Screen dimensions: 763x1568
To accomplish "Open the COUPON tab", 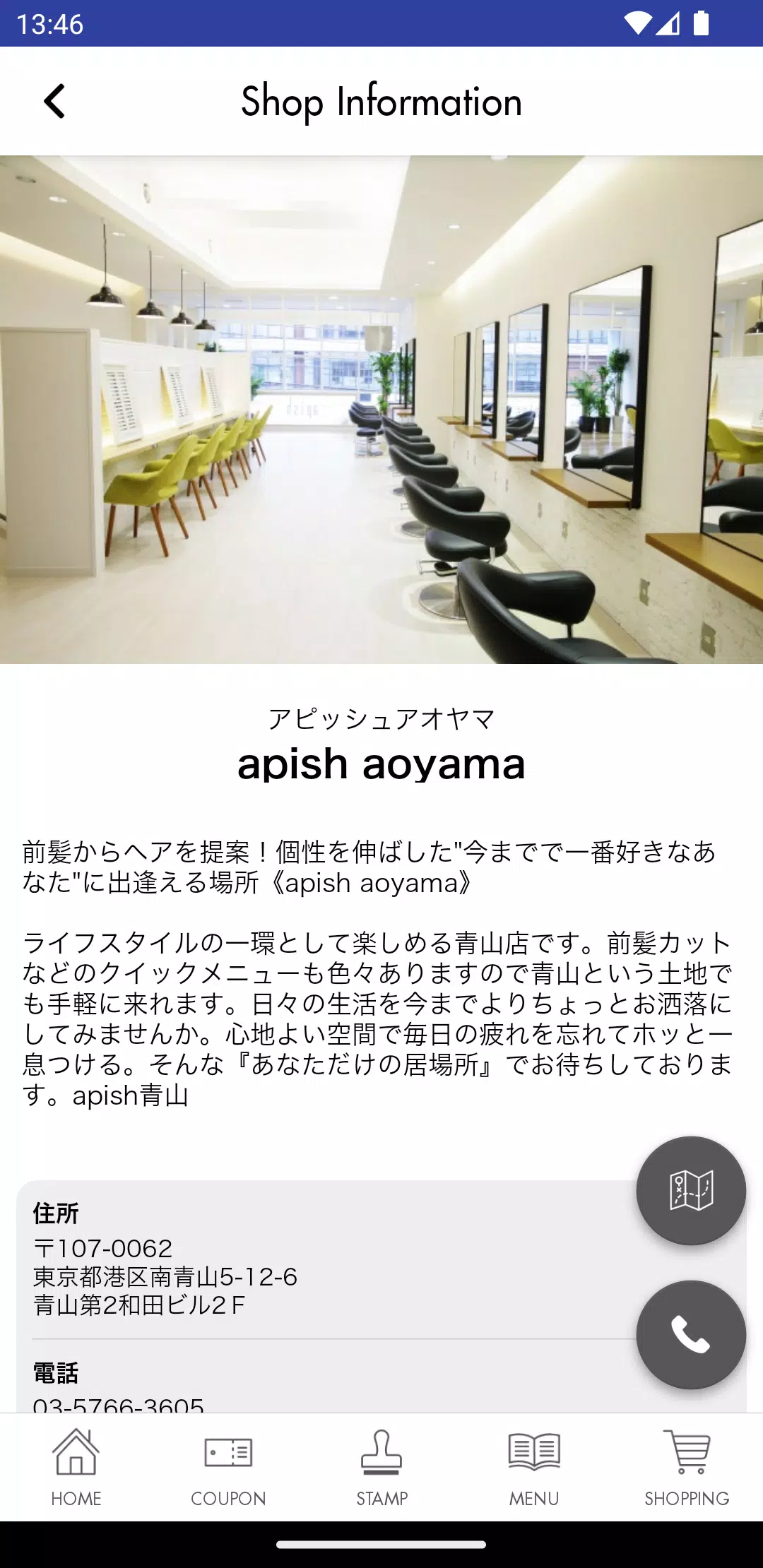I will [x=228, y=1468].
